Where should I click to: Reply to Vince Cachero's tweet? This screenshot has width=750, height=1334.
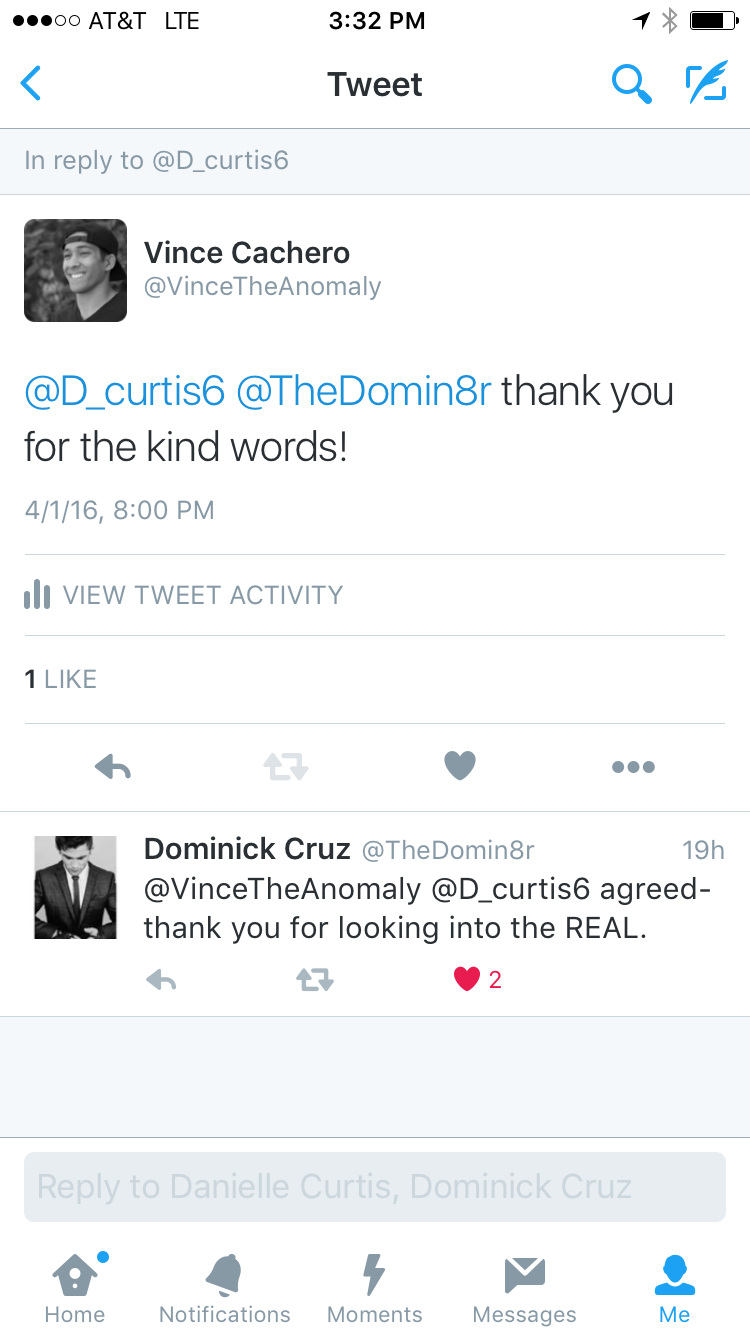coord(113,767)
